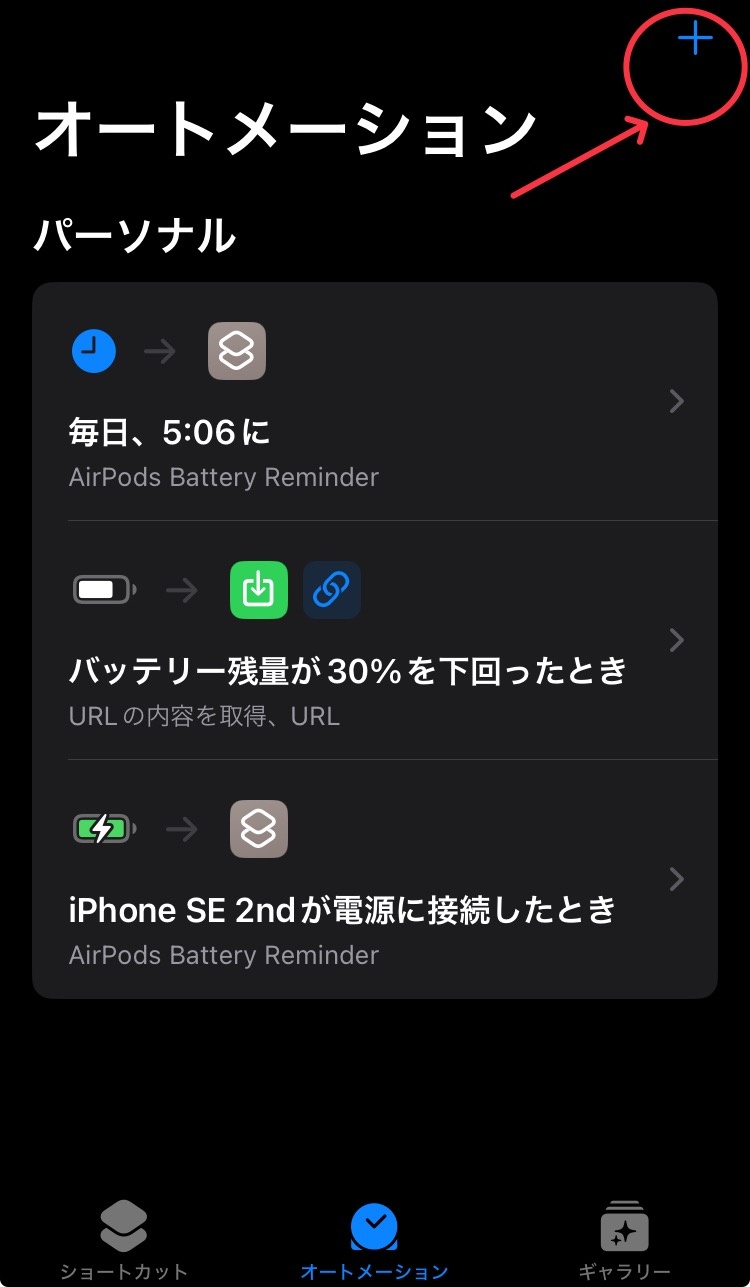Open the iPhone SE 2nd power-connected automation

pos(375,879)
